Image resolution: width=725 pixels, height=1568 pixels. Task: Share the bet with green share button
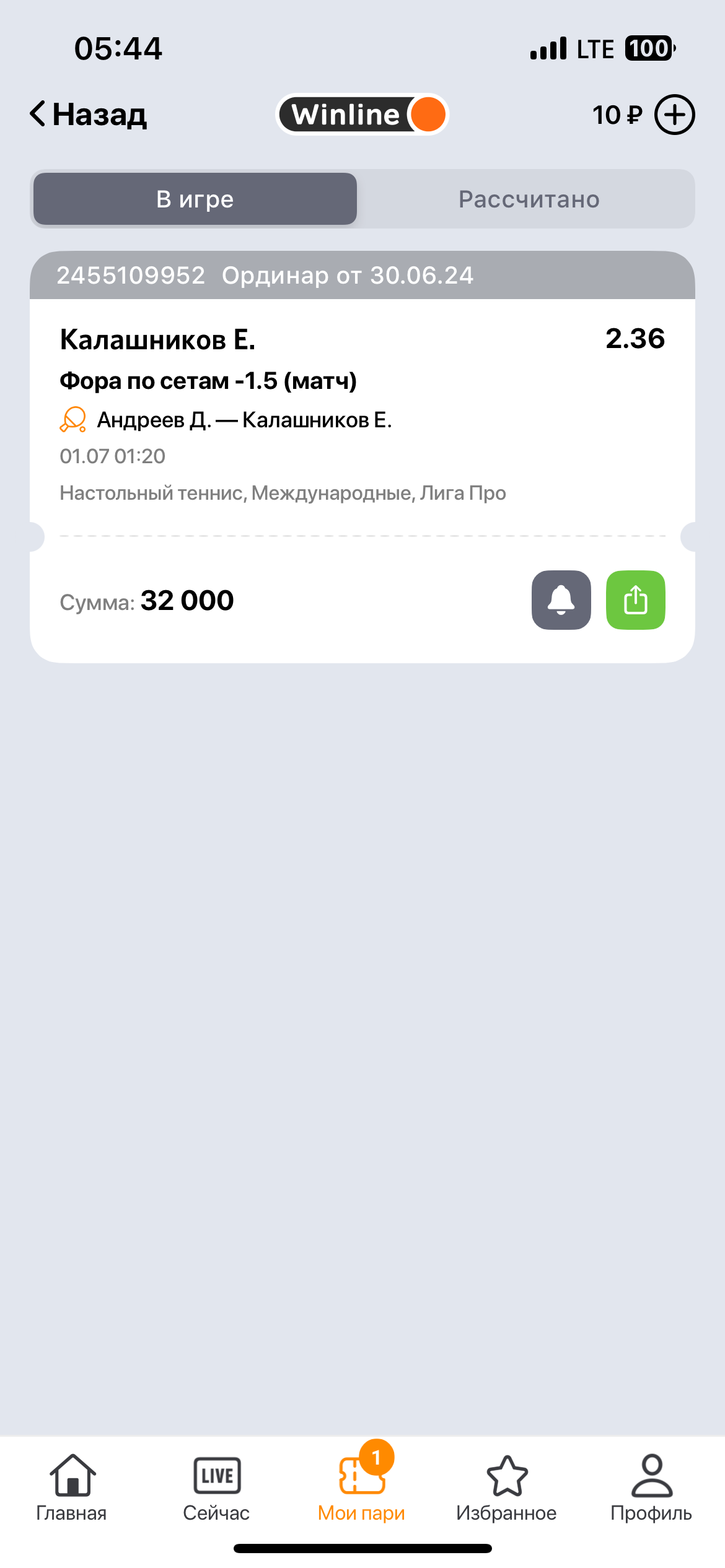coord(635,600)
